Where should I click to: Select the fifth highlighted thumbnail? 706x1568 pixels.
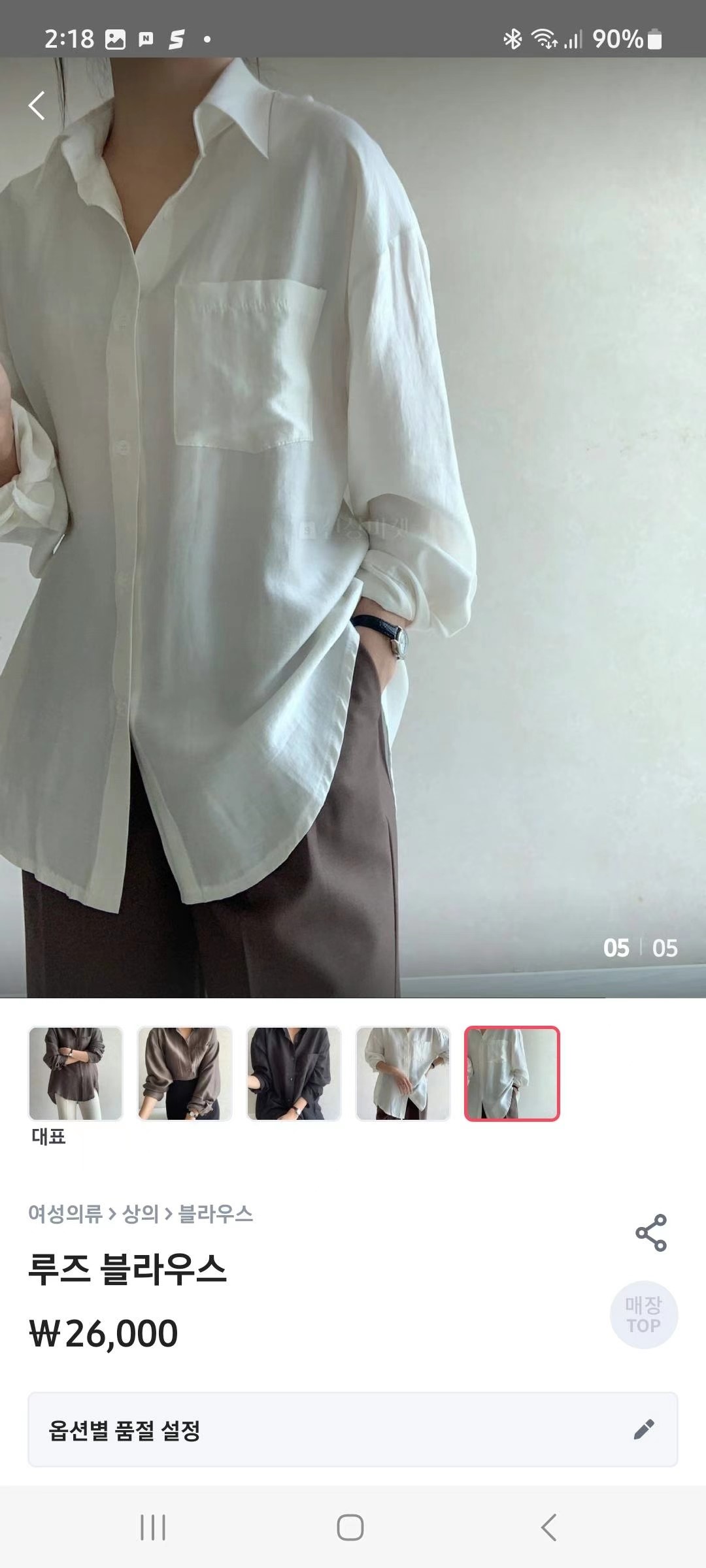coord(512,1073)
